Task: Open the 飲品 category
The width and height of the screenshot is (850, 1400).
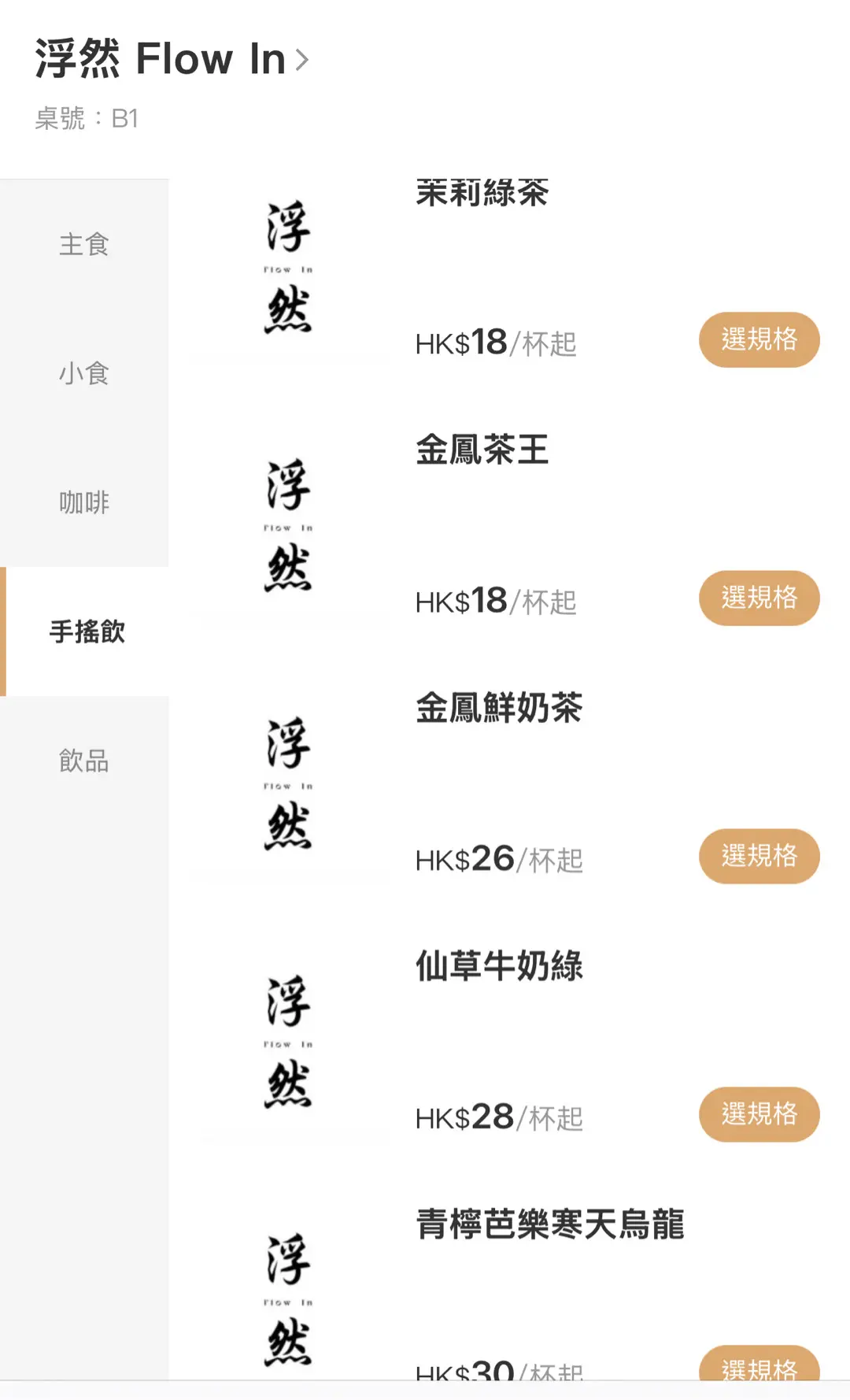Action: (x=84, y=761)
